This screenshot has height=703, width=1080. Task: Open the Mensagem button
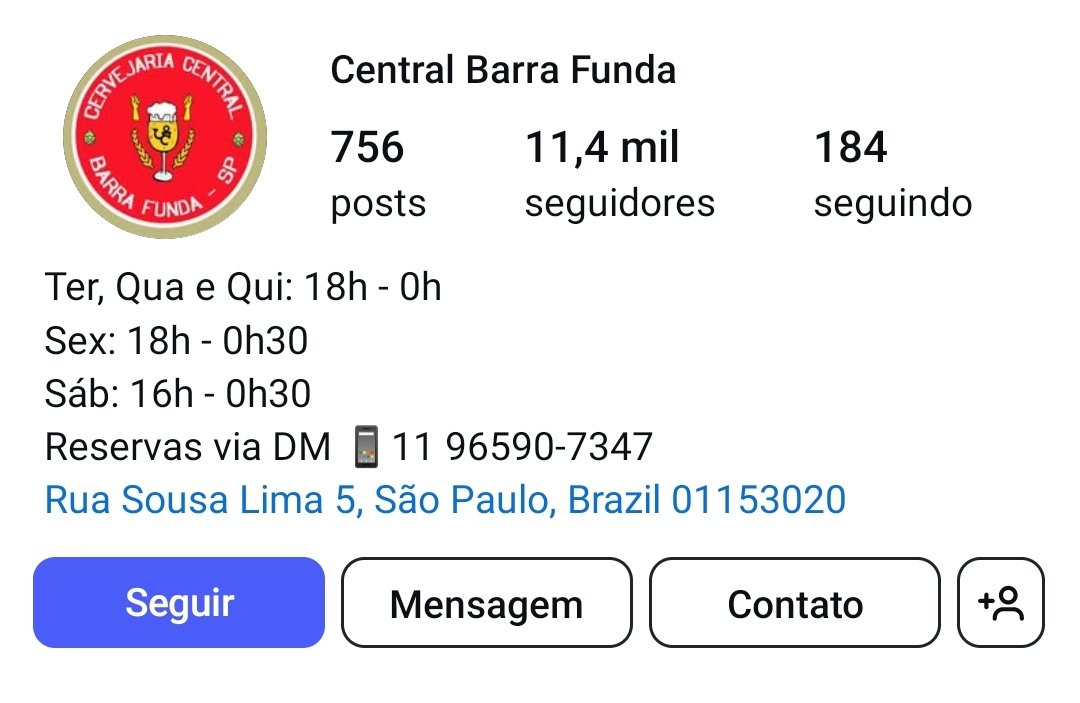[486, 603]
